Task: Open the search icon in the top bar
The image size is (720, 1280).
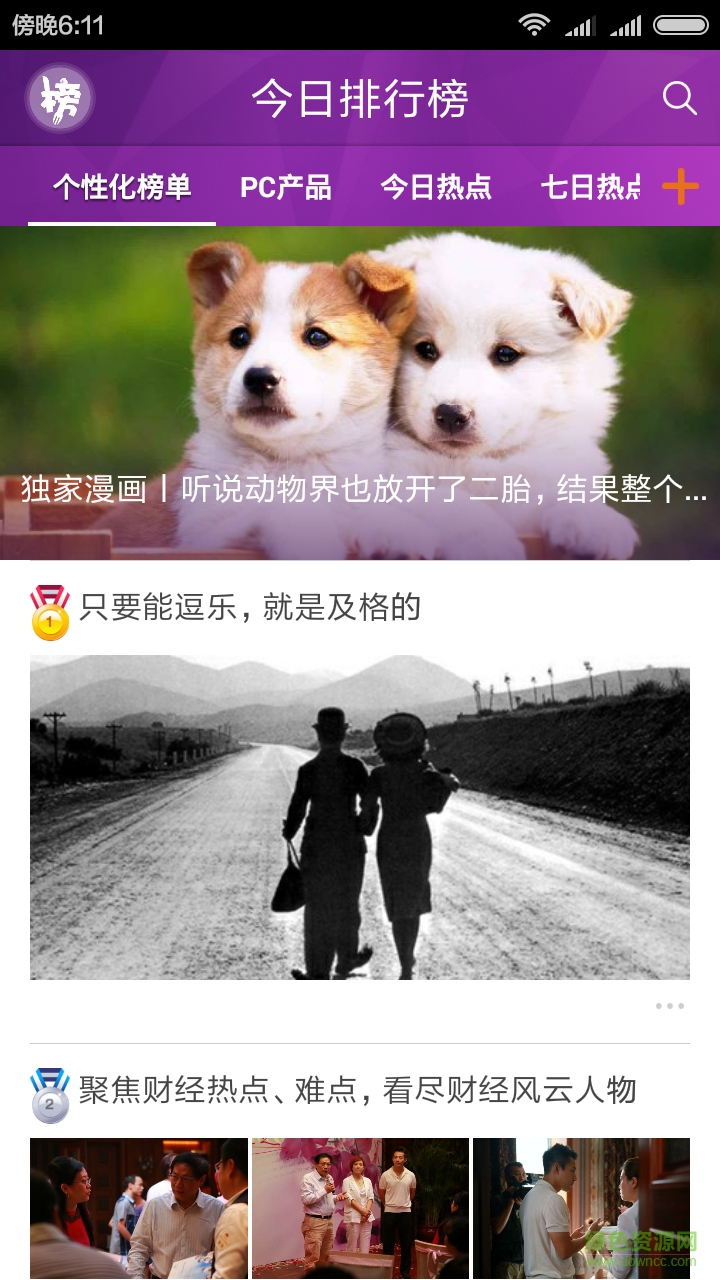Action: tap(679, 98)
